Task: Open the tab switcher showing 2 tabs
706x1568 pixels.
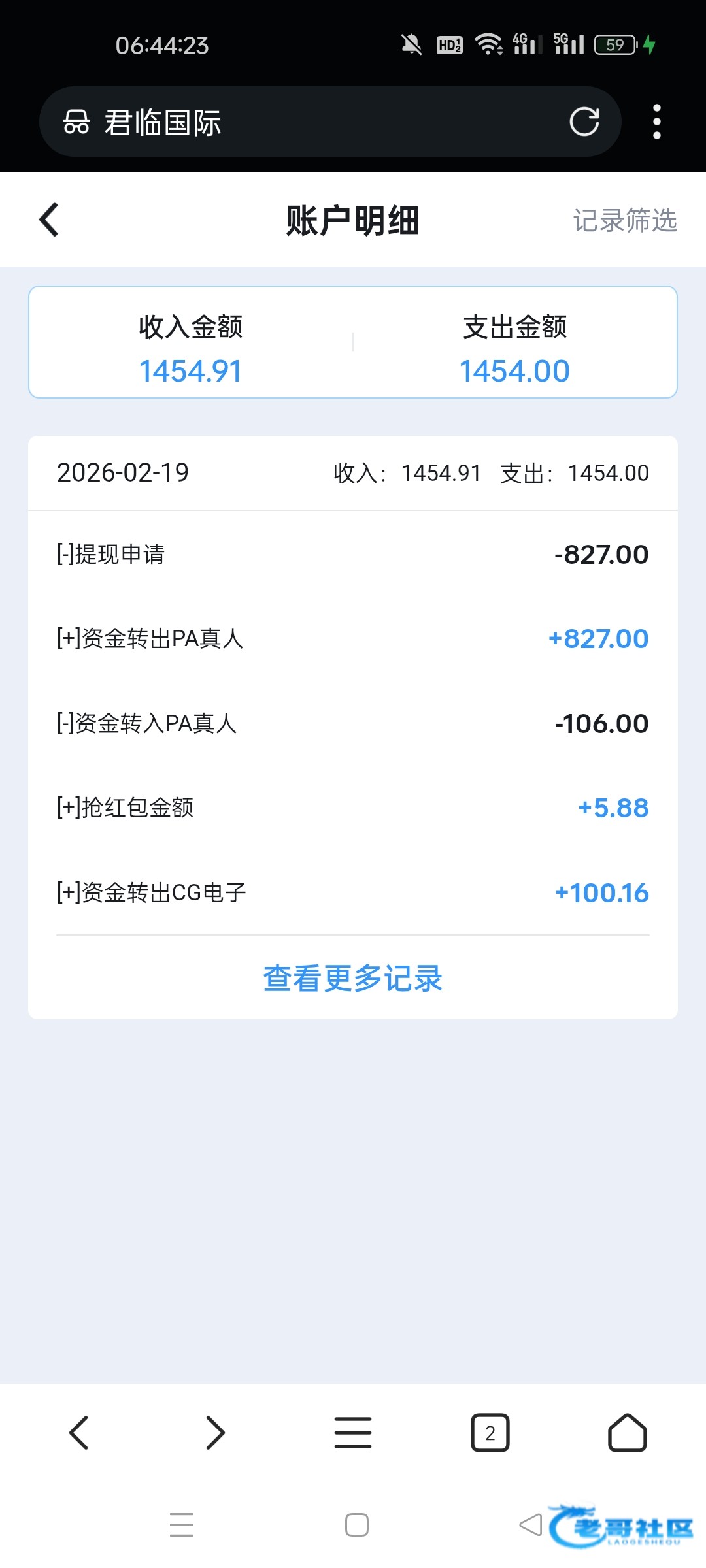Action: (x=490, y=1433)
